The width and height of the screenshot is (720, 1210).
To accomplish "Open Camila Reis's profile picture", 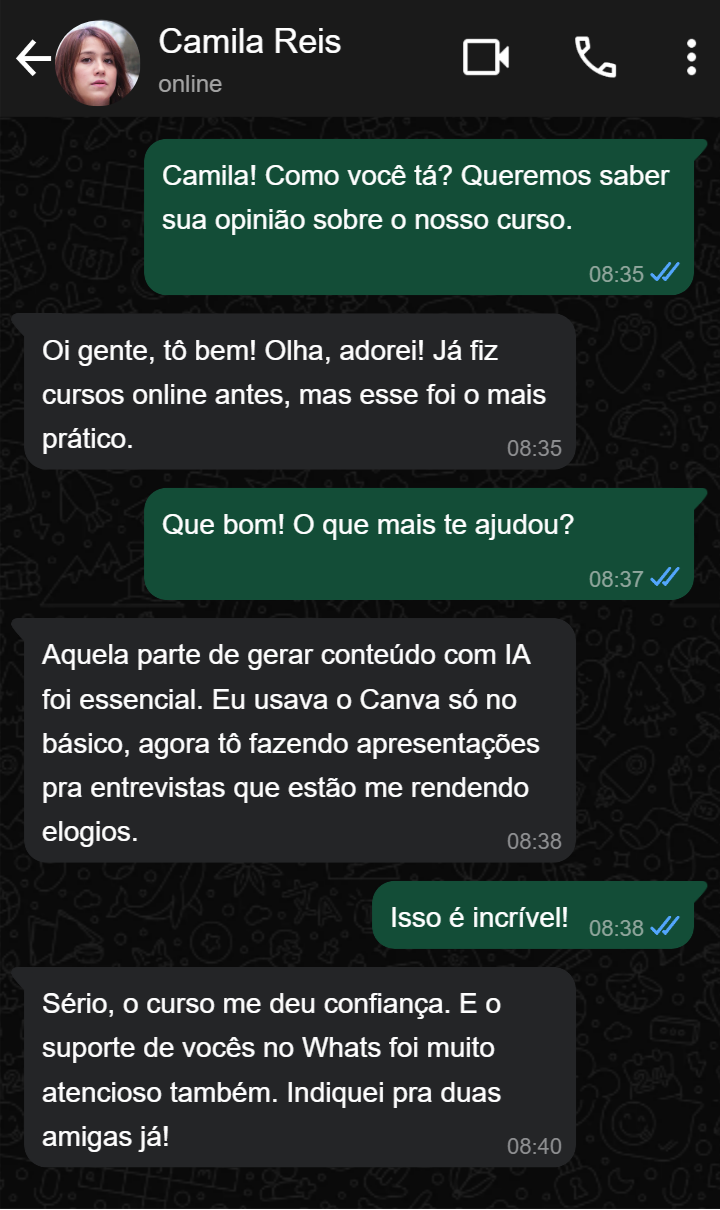I will coord(96,58).
